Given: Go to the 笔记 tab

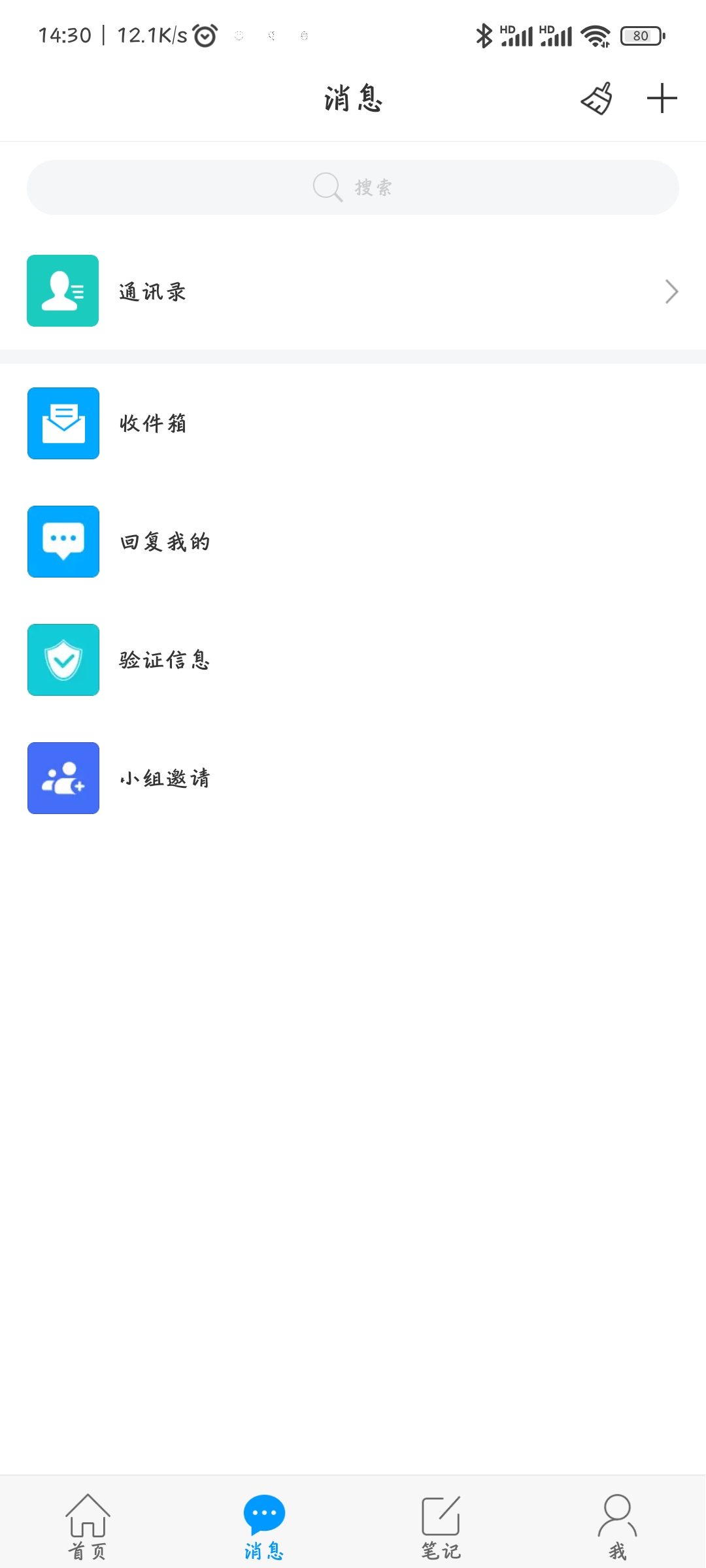Looking at the screenshot, I should point(441,1526).
